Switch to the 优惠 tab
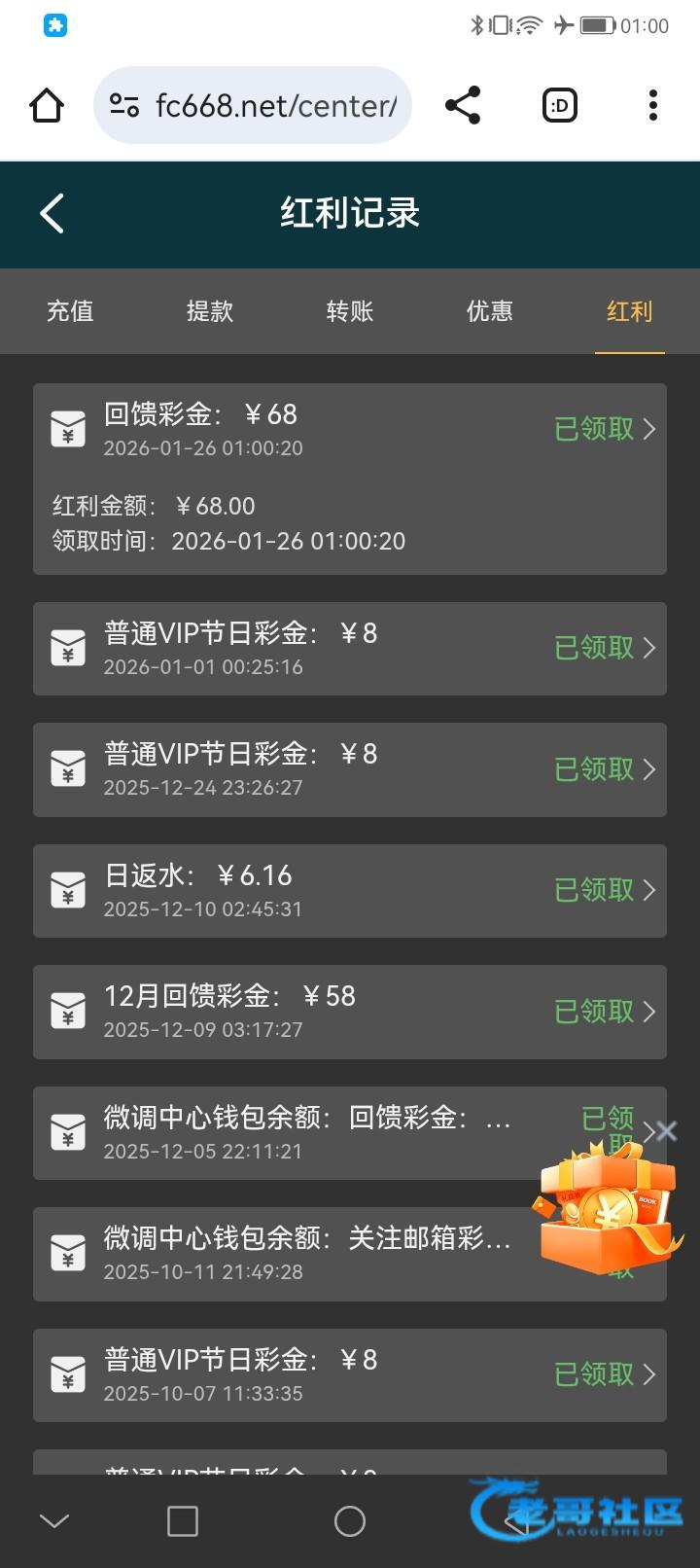The width and height of the screenshot is (700, 1568). point(489,311)
